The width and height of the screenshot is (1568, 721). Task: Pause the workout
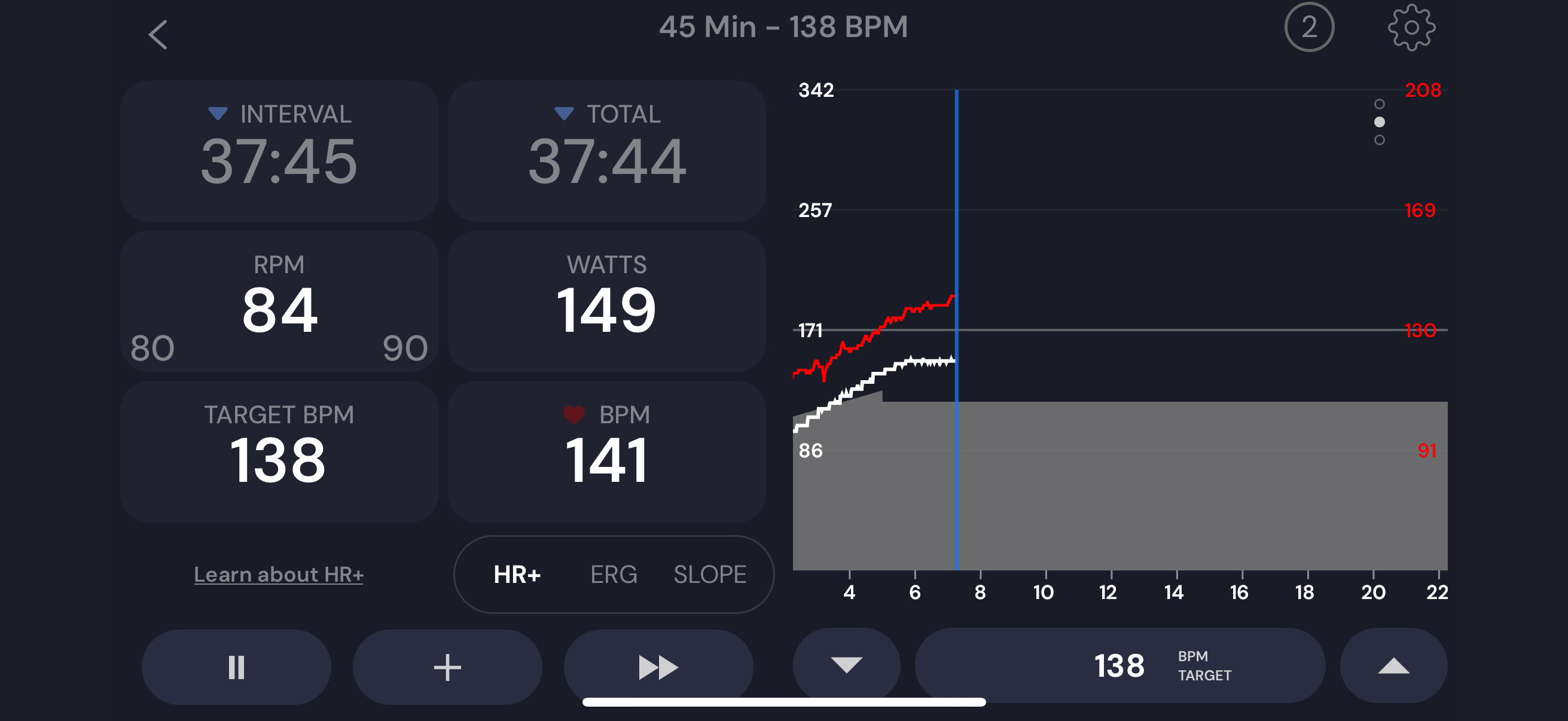236,667
